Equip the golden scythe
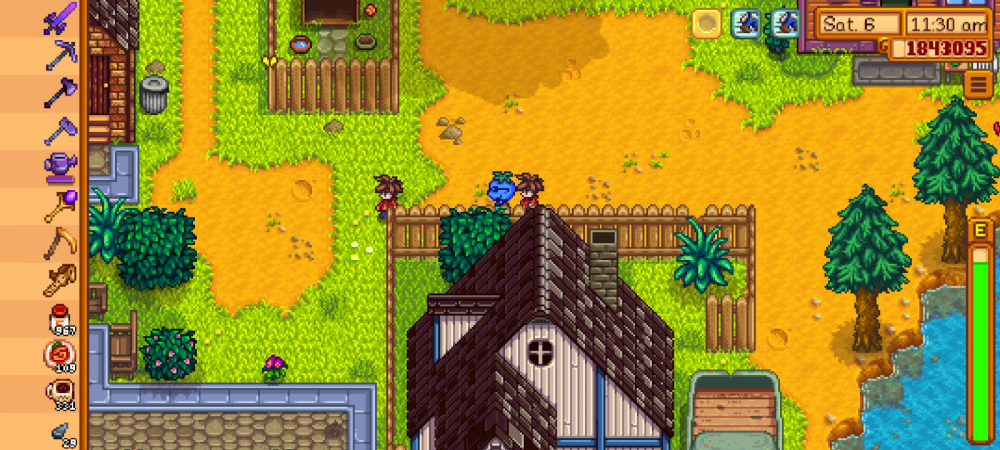 pyautogui.click(x=59, y=241)
